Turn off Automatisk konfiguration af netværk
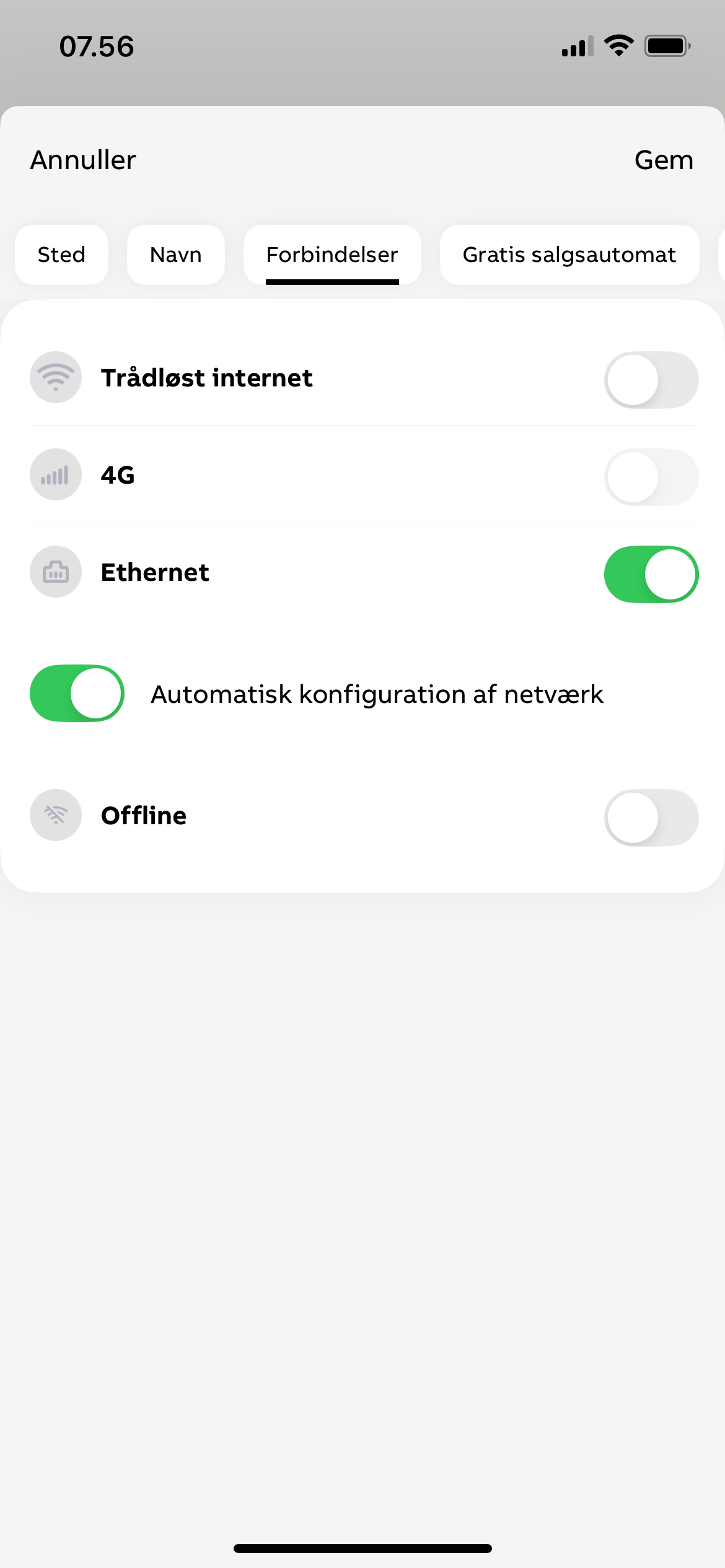This screenshot has width=725, height=1568. [77, 693]
